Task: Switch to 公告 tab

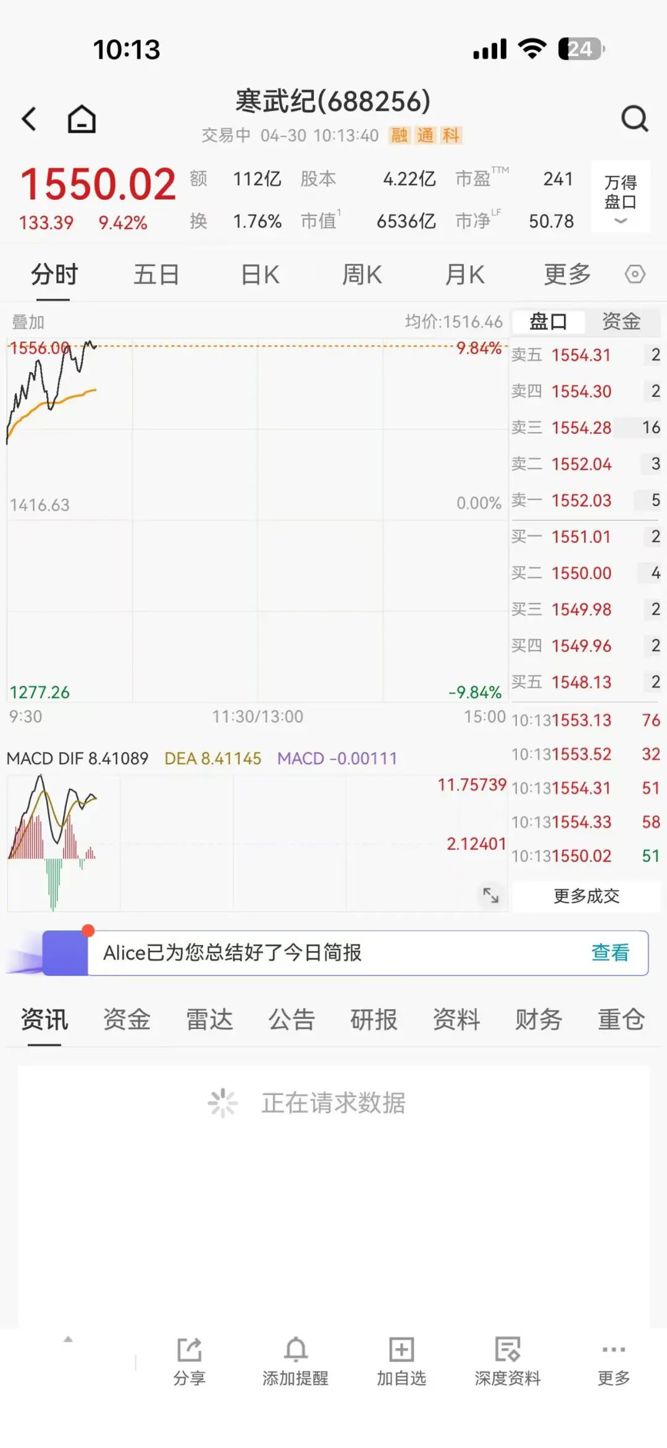Action: pos(291,1020)
